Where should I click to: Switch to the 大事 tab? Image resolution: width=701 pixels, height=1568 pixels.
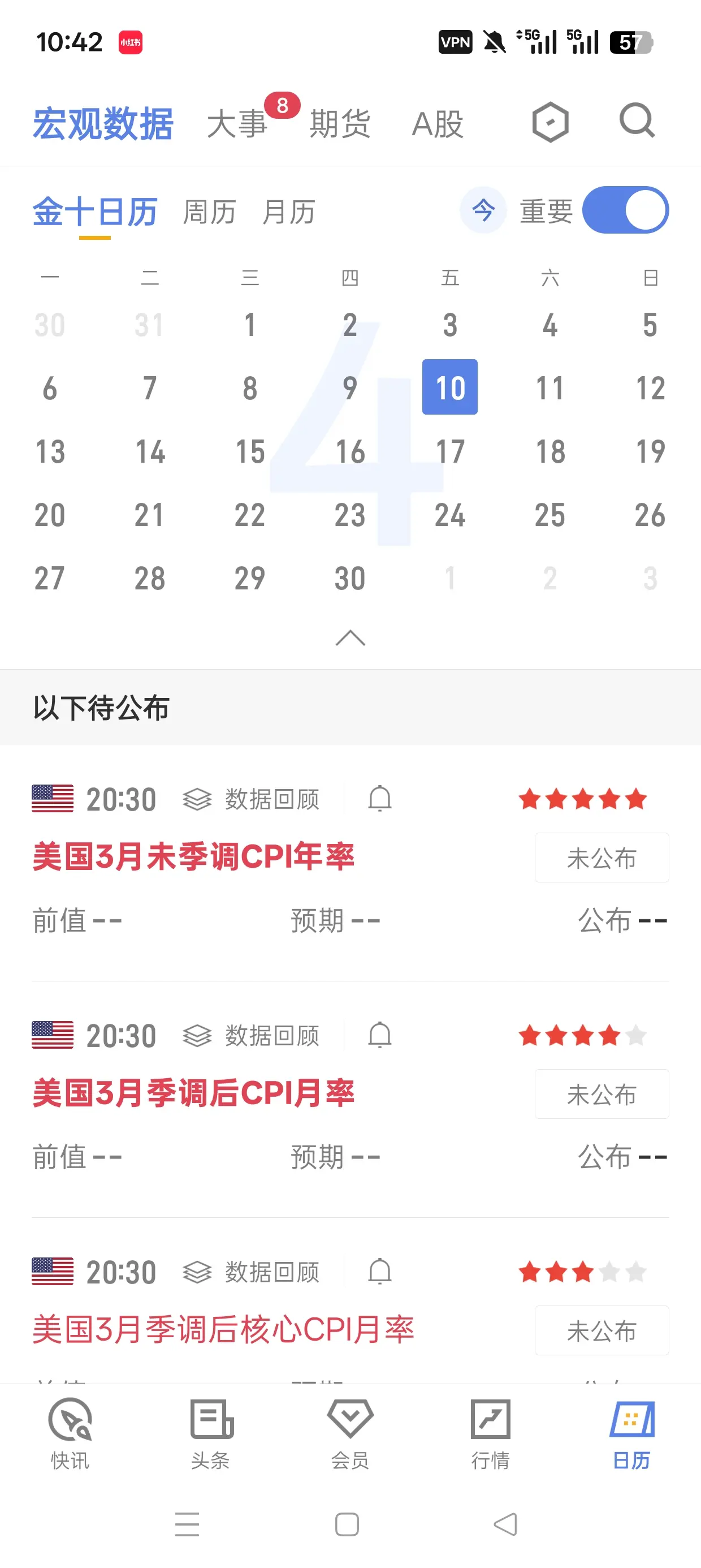237,124
